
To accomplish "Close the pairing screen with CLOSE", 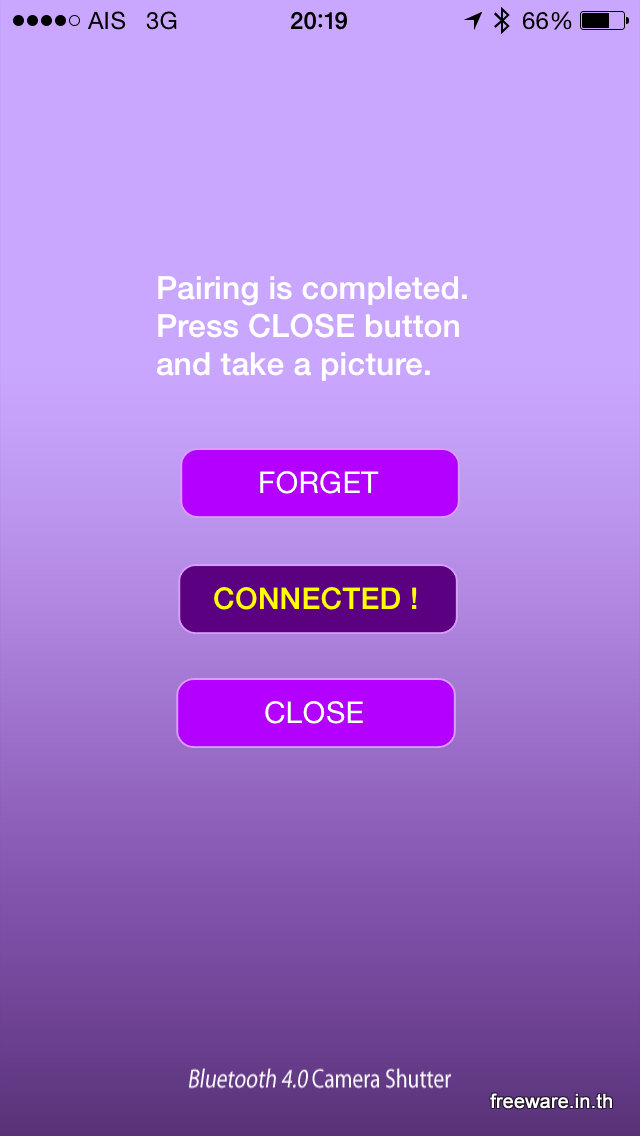I will [315, 713].
